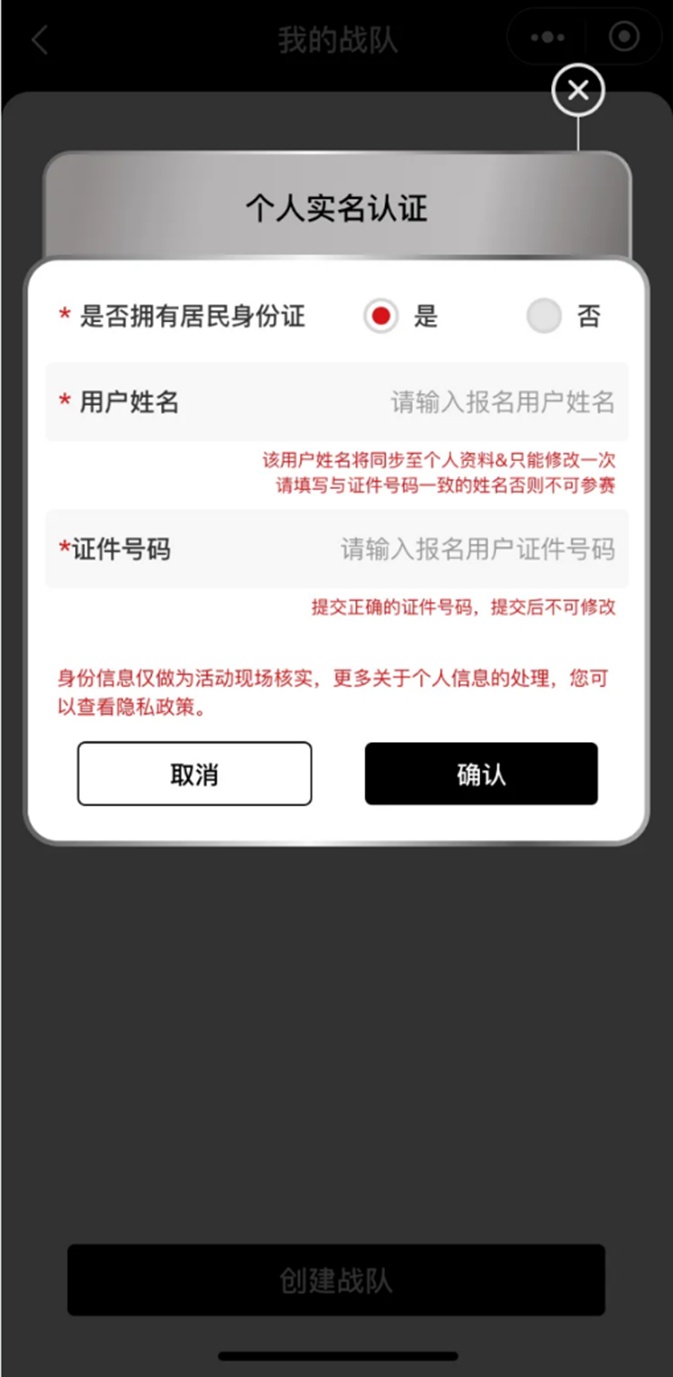Open the mini program more options menu
This screenshot has width=673, height=1377.
point(547,38)
